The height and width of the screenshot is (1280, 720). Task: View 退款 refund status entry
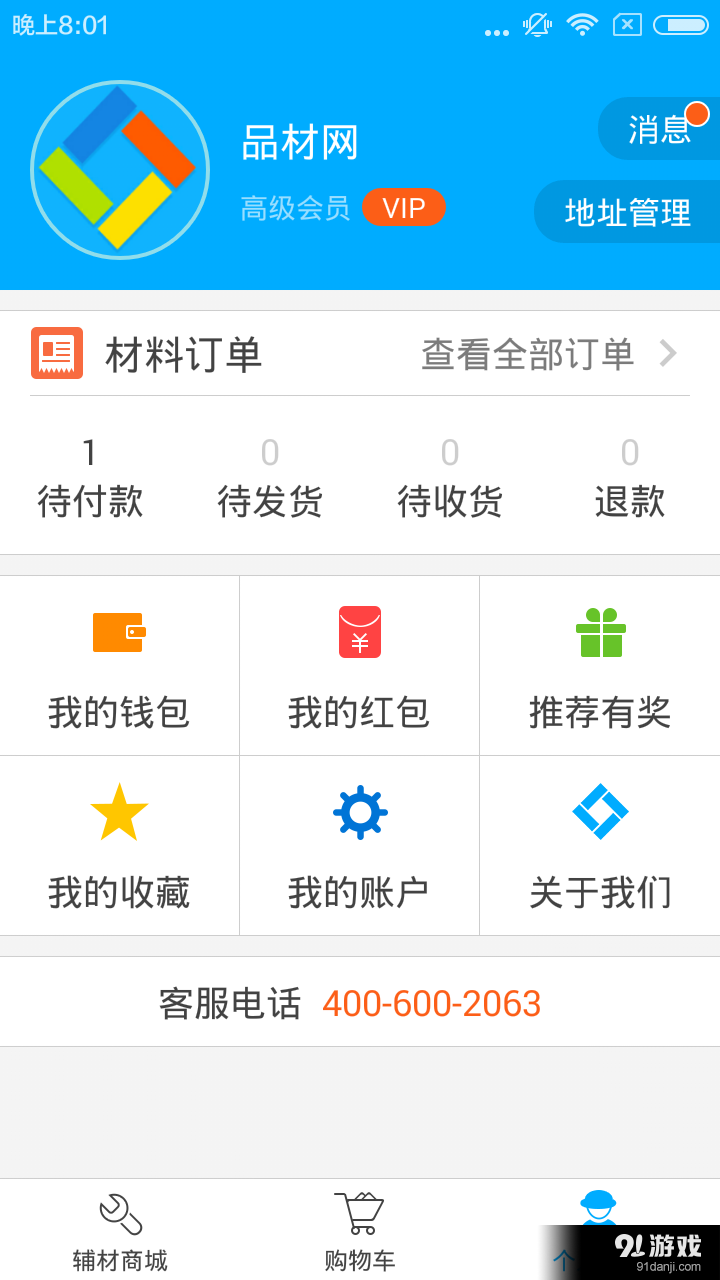tap(630, 478)
